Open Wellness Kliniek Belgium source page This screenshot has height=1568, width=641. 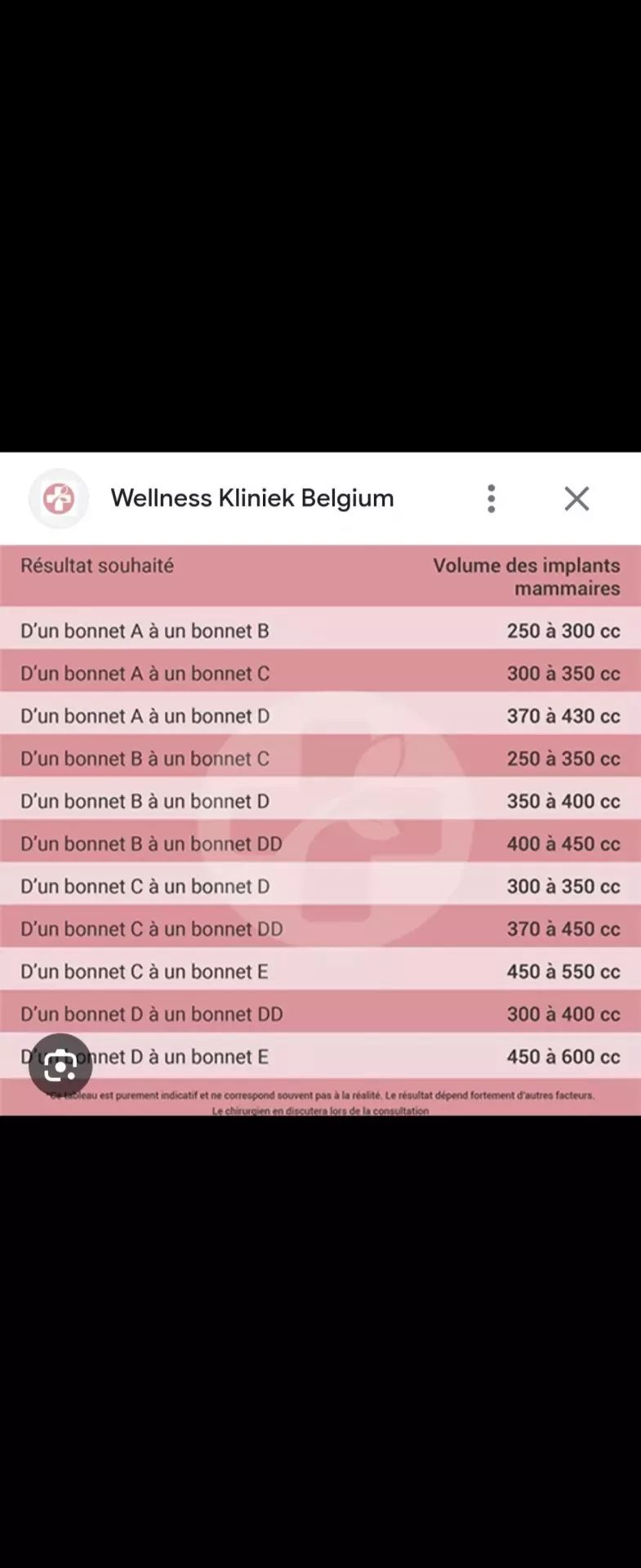[252, 498]
